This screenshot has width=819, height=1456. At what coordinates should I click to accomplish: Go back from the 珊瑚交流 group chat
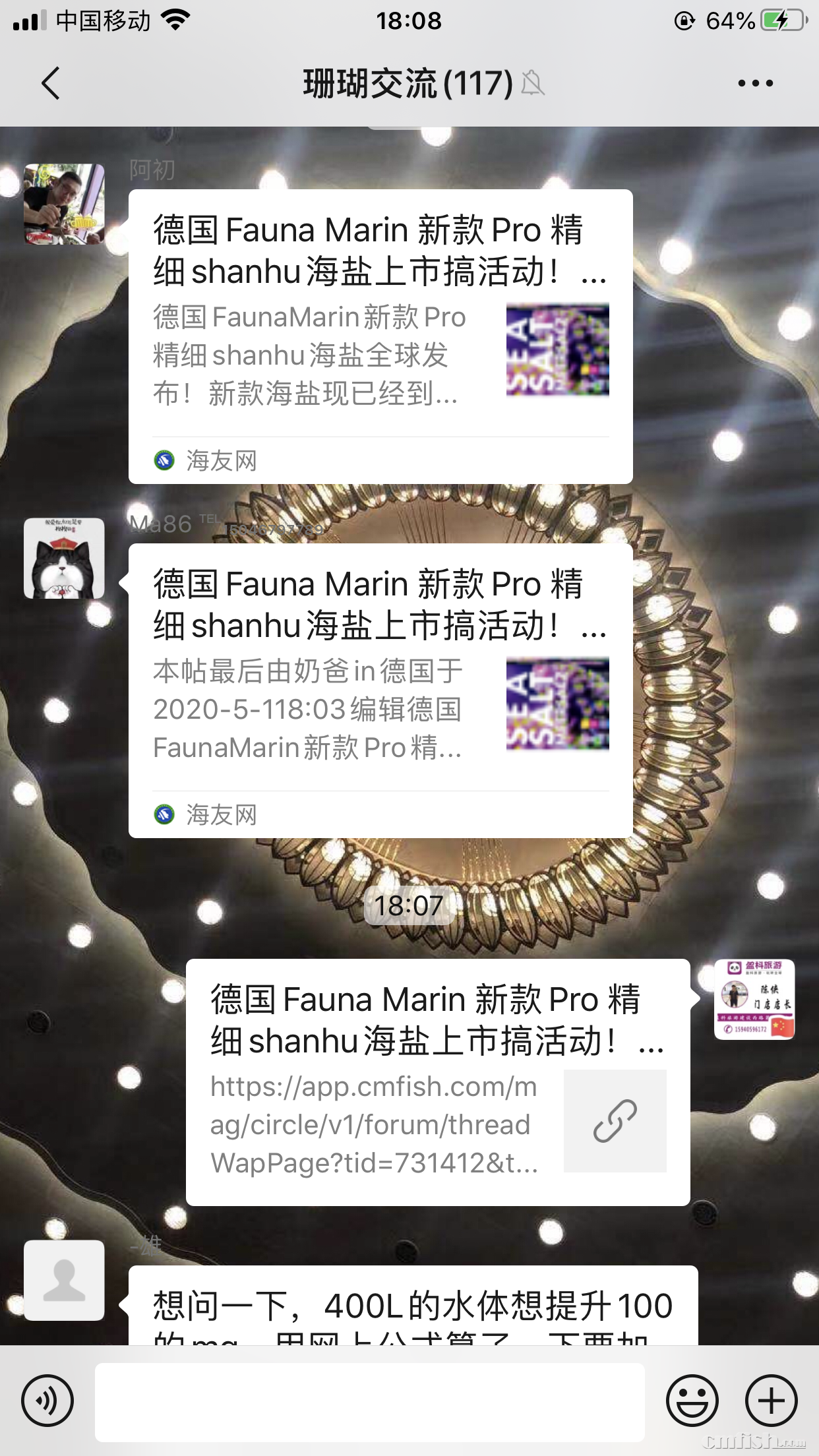pyautogui.click(x=51, y=84)
